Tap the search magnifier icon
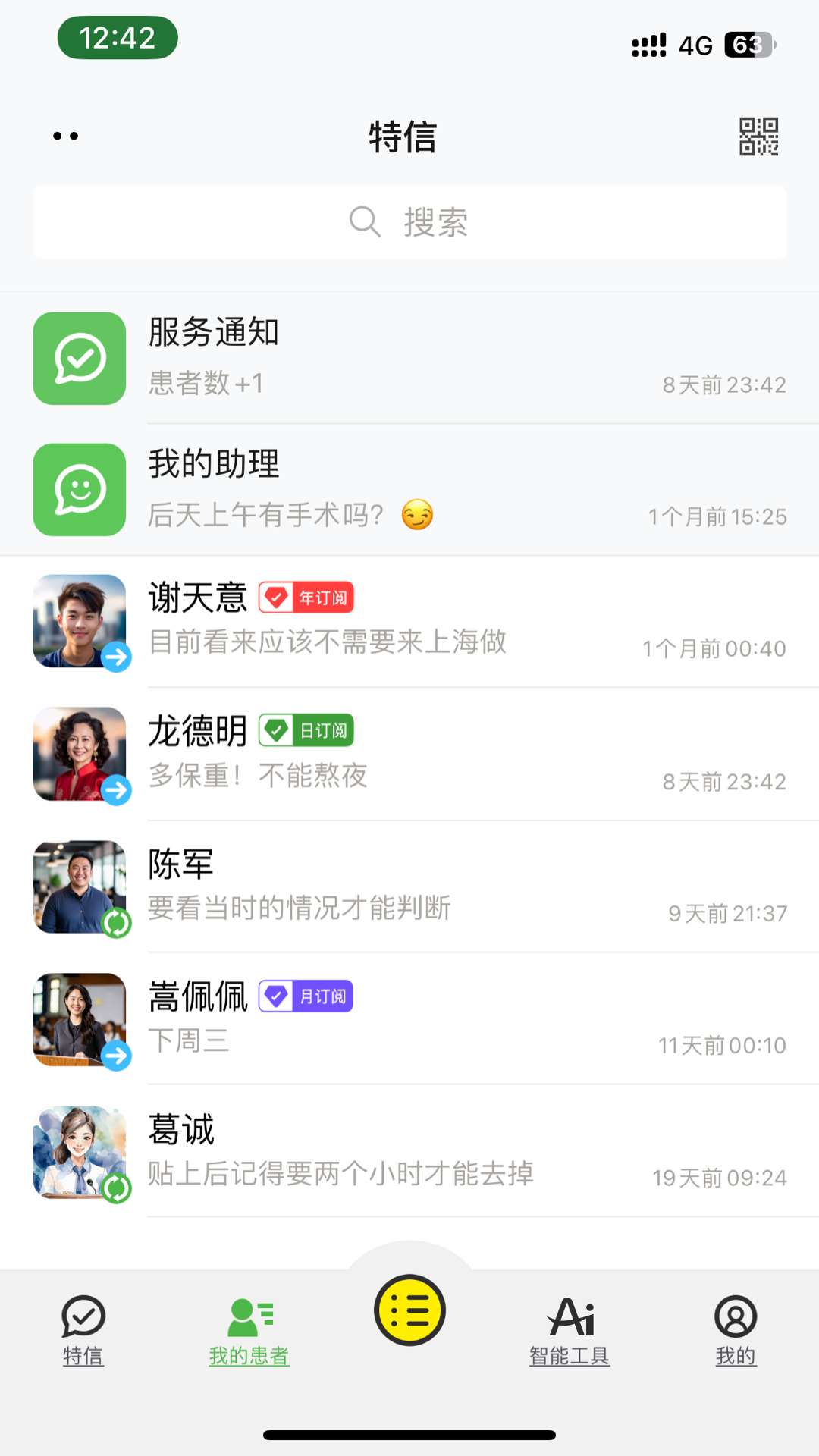Viewport: 819px width, 1456px height. 365,221
